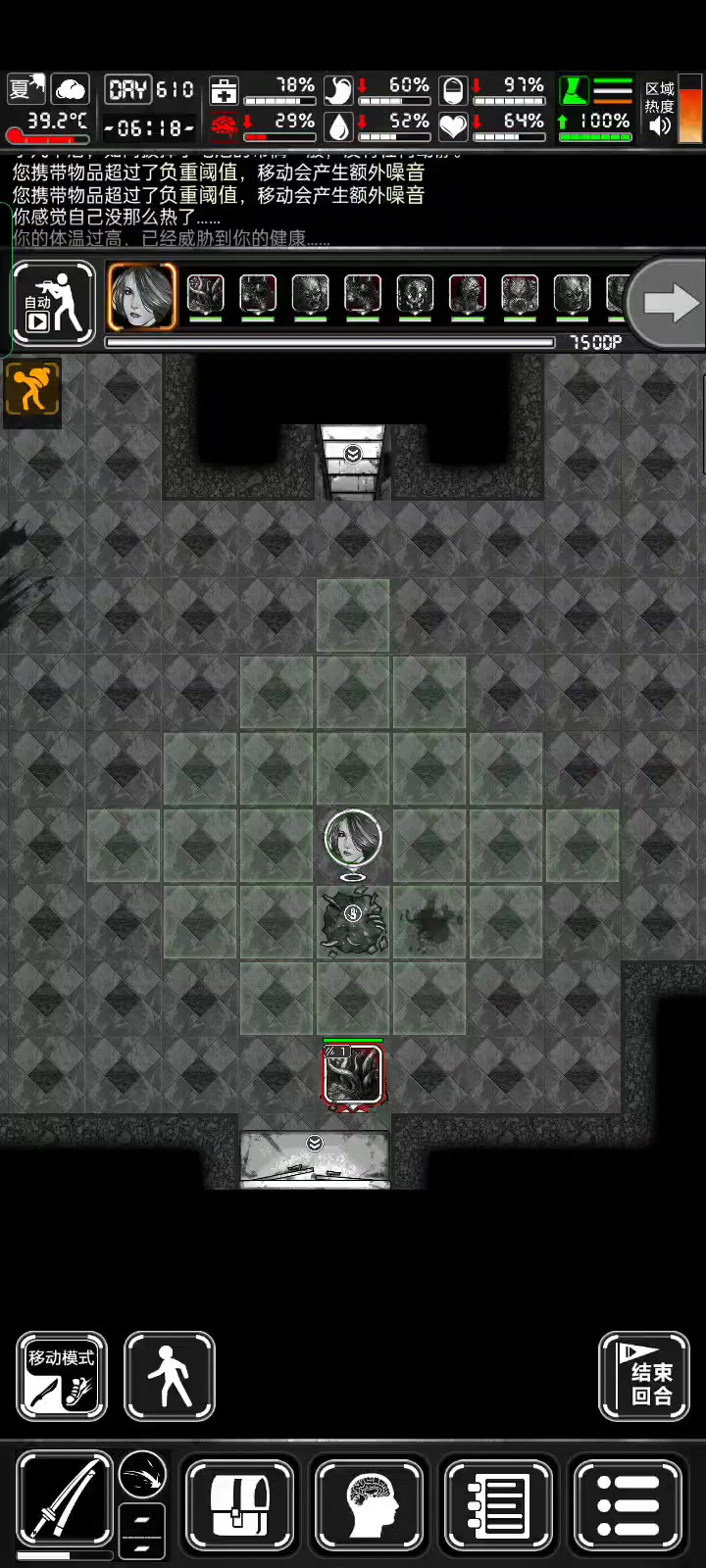Tap the slash skill icon beside katana
The image size is (706, 1568).
point(142,1474)
